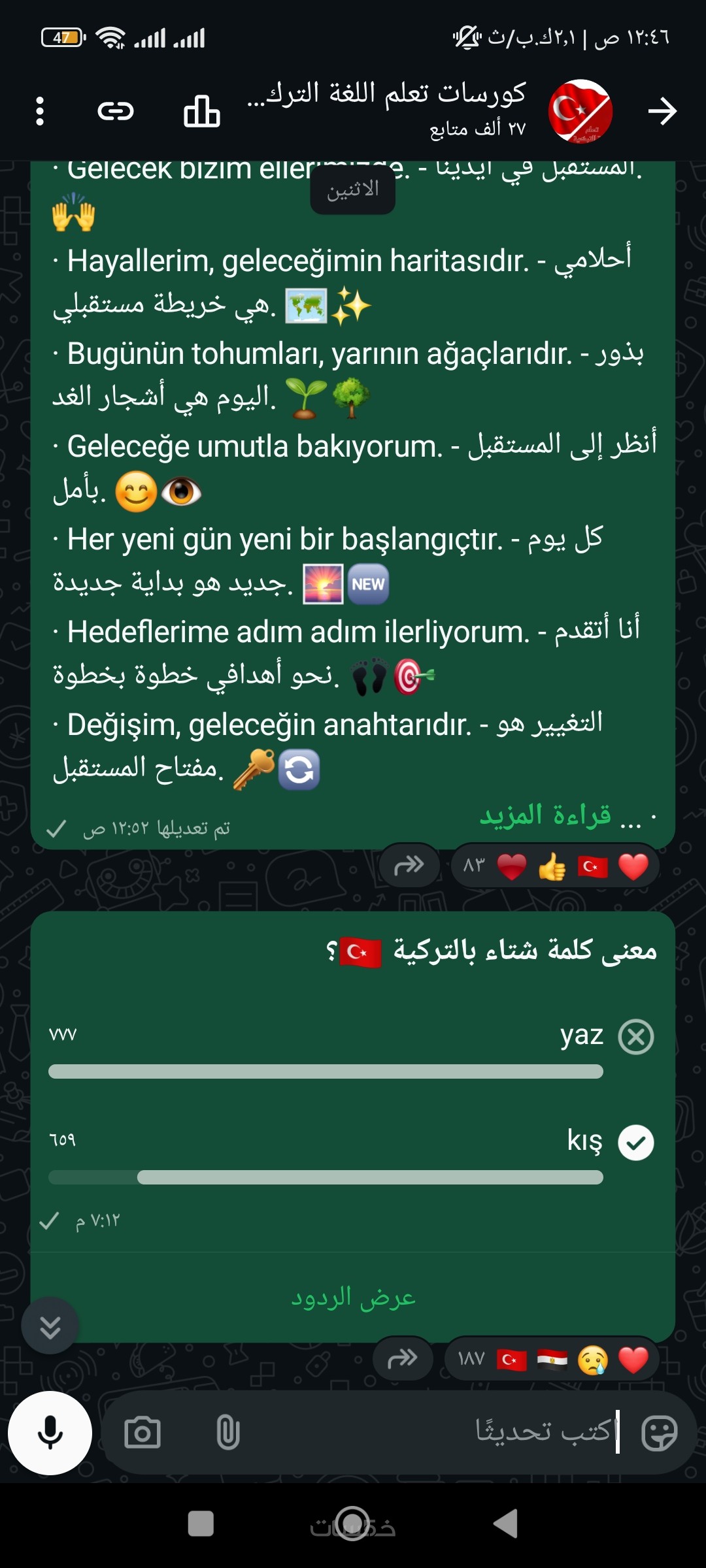Forward the Turkish phrases post
The height and width of the screenshot is (1568, 706).
409,866
